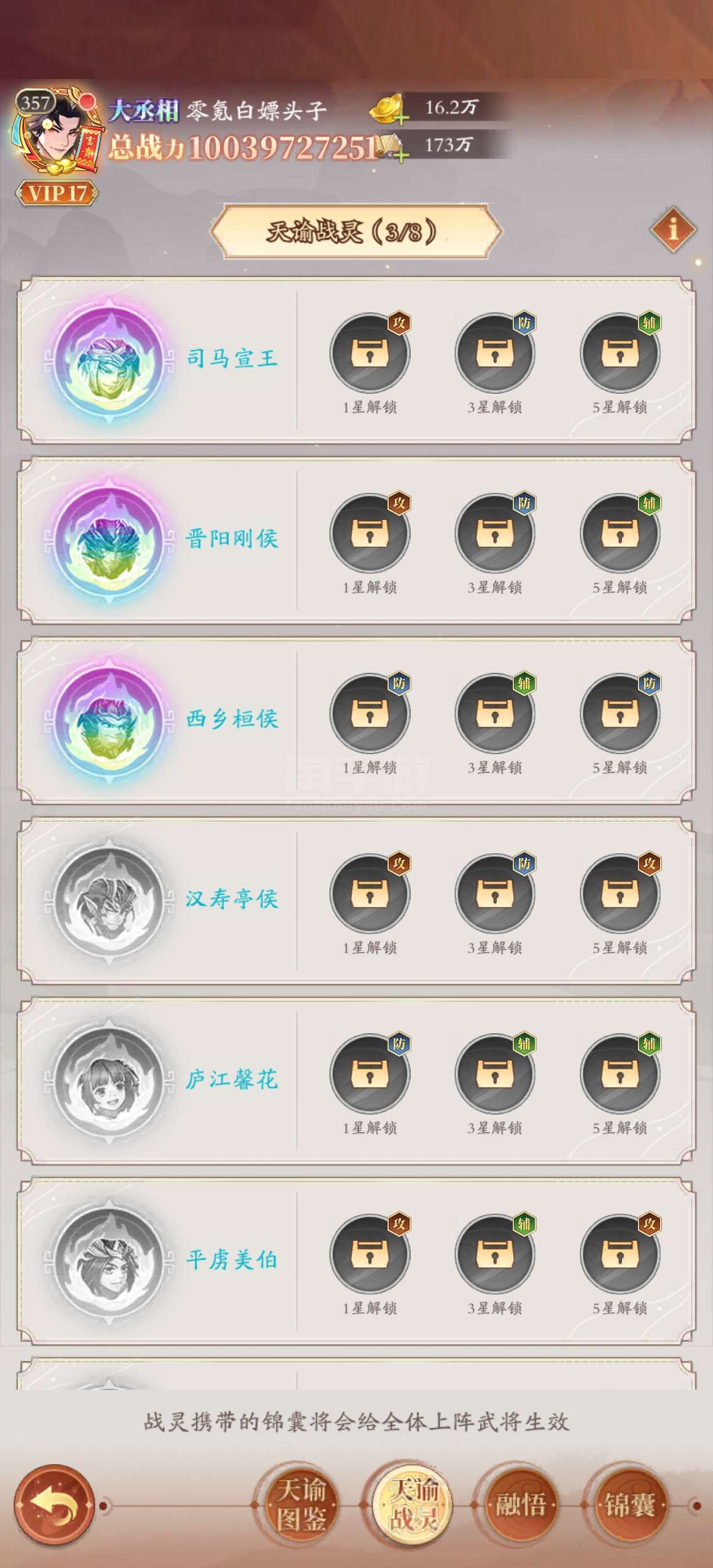Tap 西乡桓侯's 5星解锁 pouch slot
The width and height of the screenshot is (713, 1568).
pos(620,713)
